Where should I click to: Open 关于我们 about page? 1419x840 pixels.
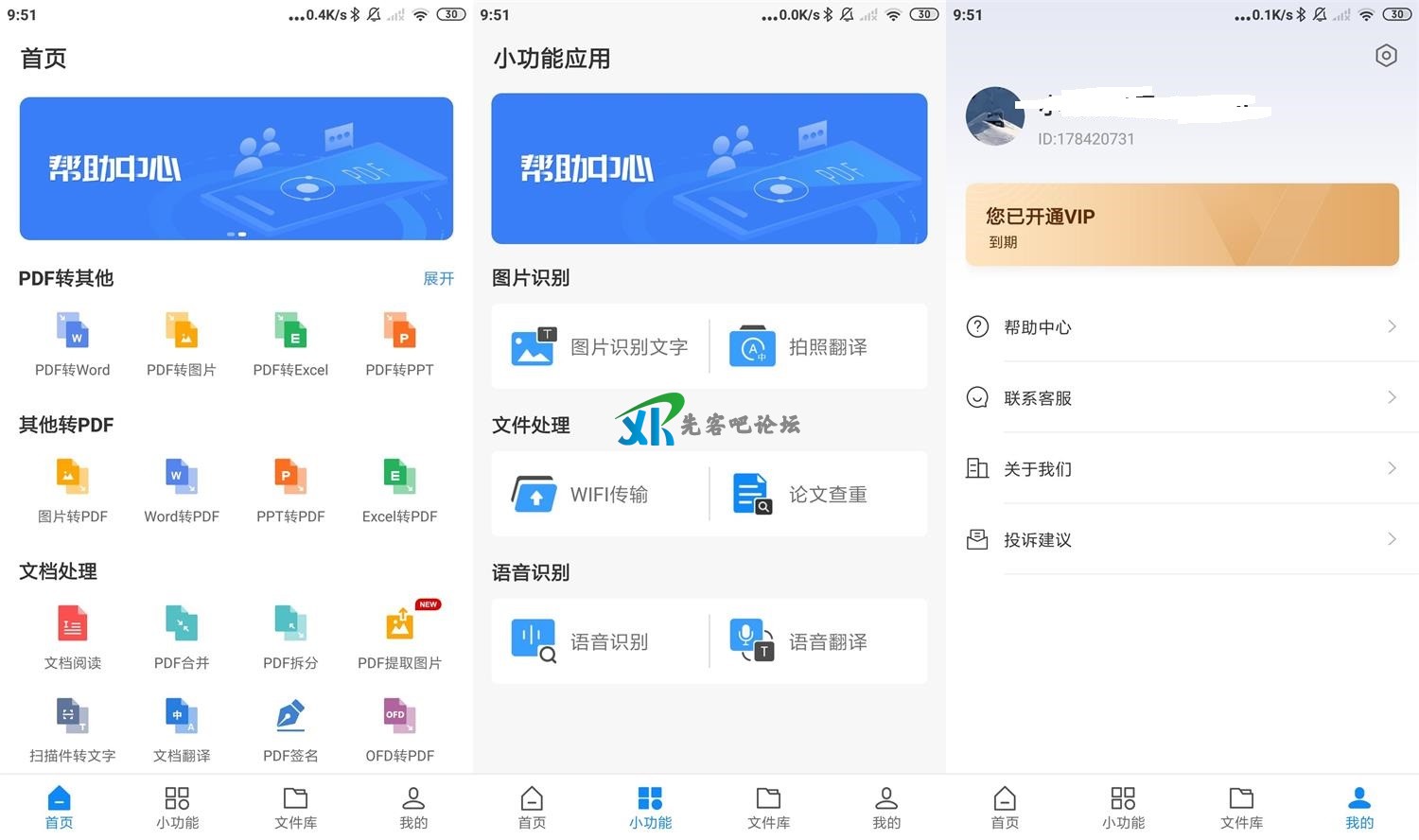tap(1182, 469)
